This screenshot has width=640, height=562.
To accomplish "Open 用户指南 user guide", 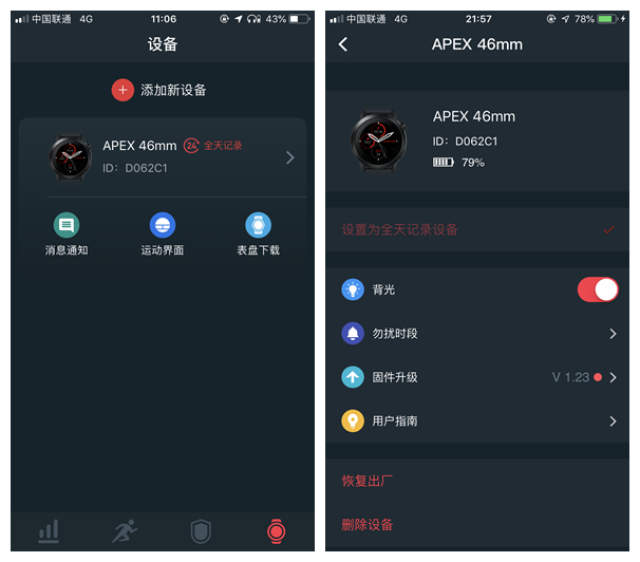I will point(477,421).
